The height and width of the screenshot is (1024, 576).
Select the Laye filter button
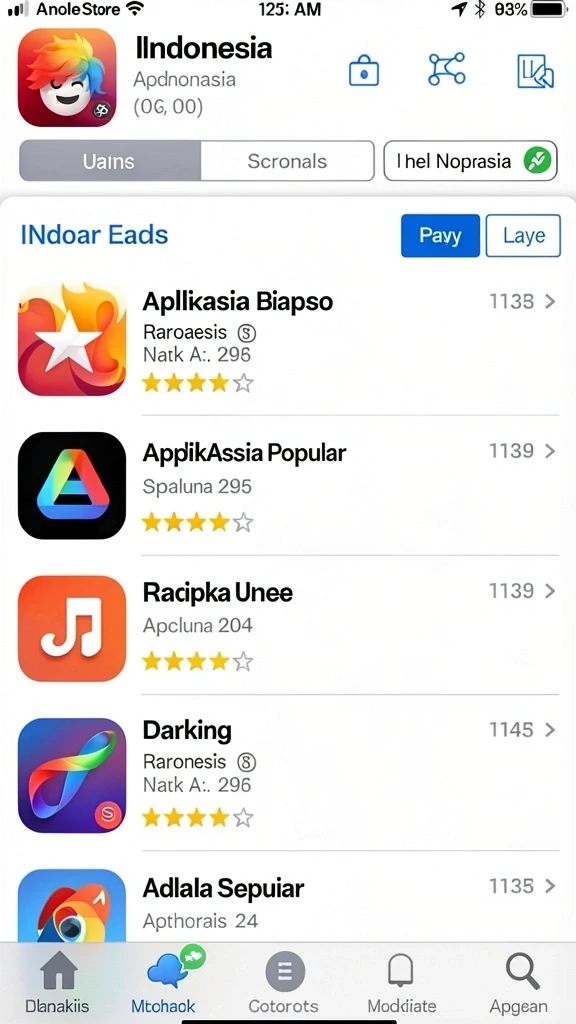pyautogui.click(x=523, y=235)
